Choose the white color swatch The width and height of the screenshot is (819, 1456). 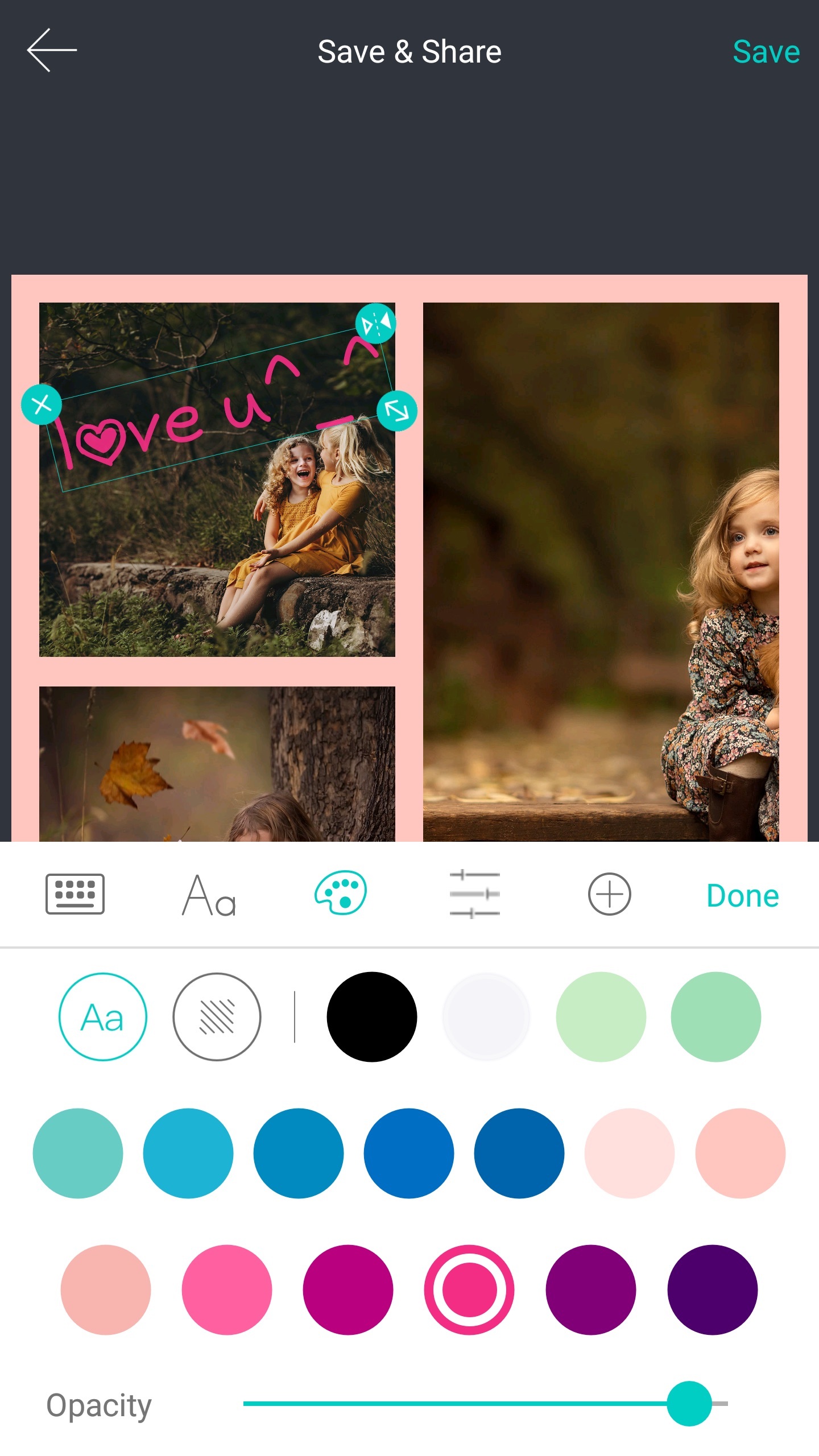pos(486,1017)
